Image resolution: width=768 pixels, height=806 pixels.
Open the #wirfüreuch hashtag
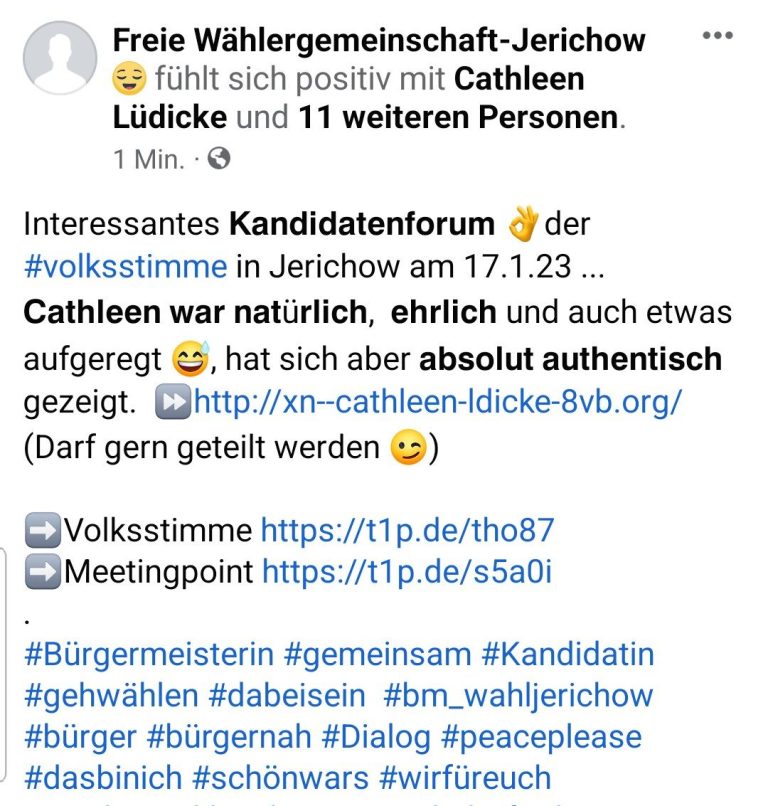(x=461, y=777)
